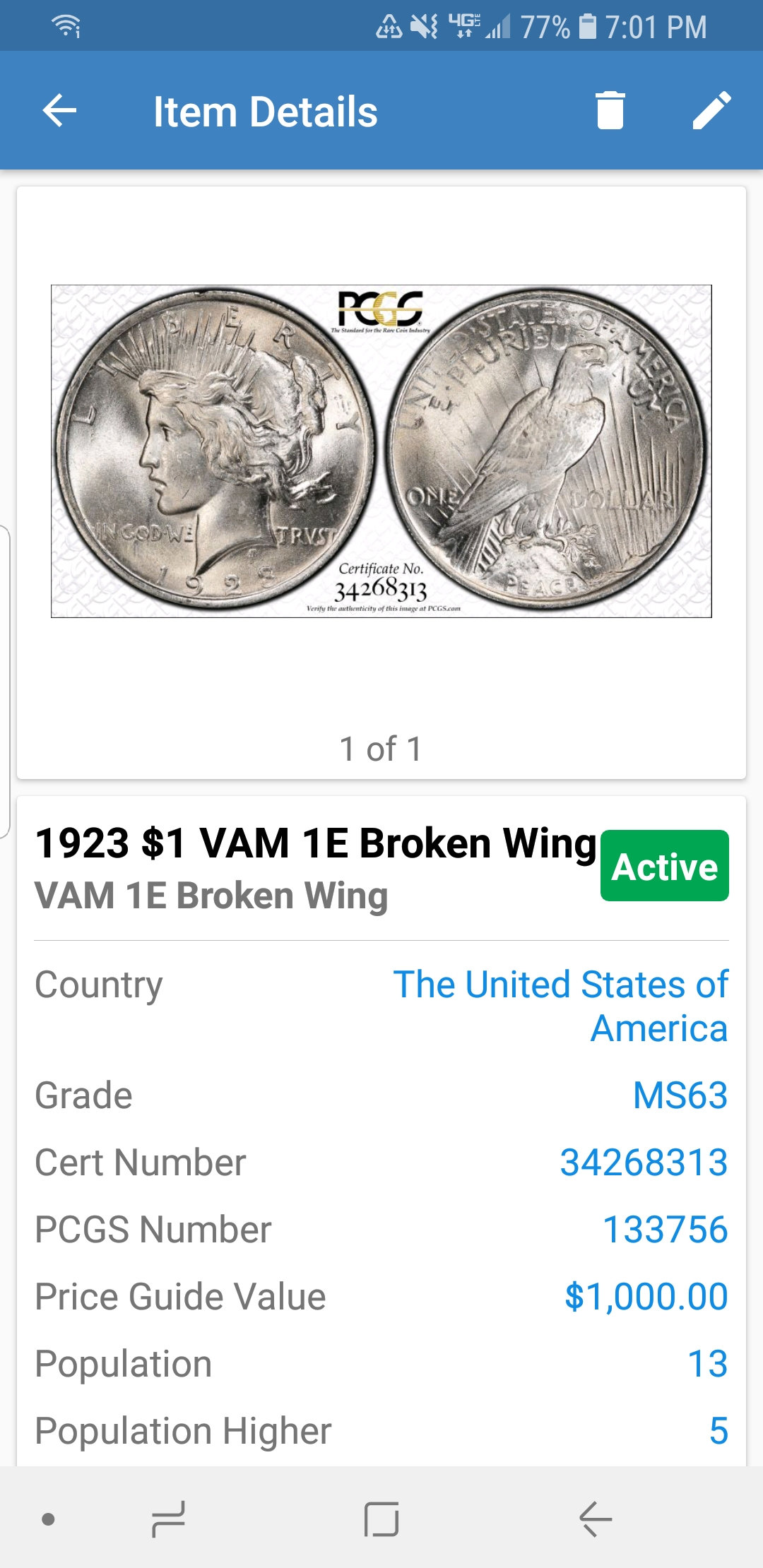The height and width of the screenshot is (1568, 763).
Task: Open cert number 34268313 link
Action: (644, 1163)
